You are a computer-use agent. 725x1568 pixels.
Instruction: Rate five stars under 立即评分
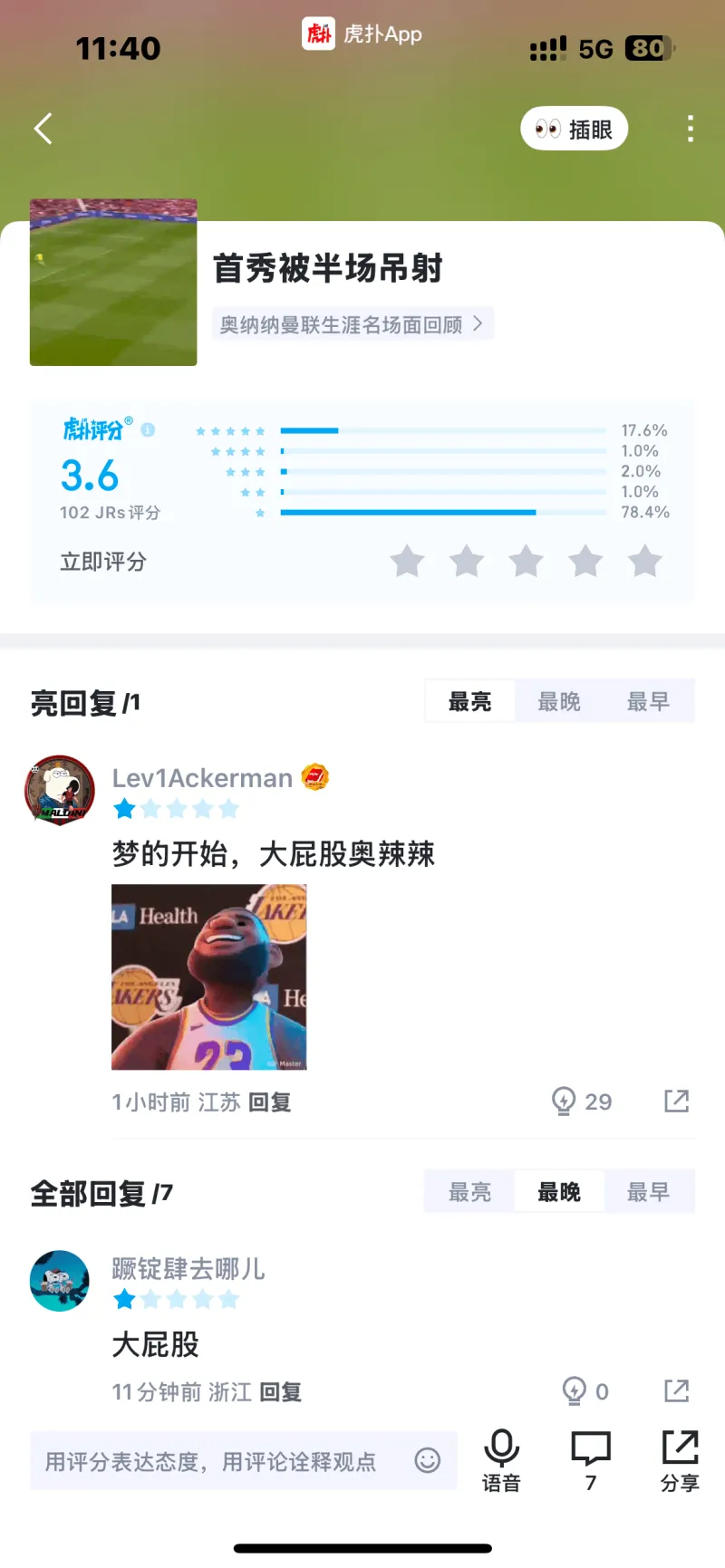pos(645,562)
